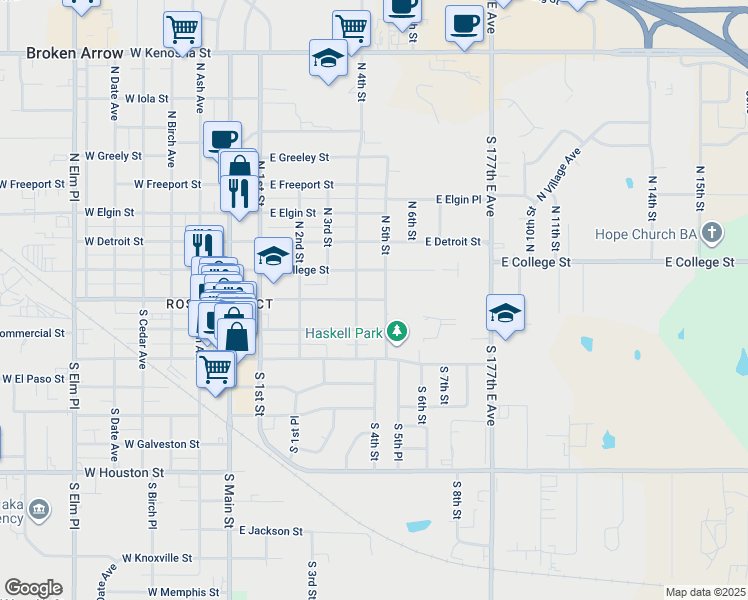This screenshot has height=600, width=748.
Task: Select graduation cap marker near W Kenosha St
Action: 327,59
